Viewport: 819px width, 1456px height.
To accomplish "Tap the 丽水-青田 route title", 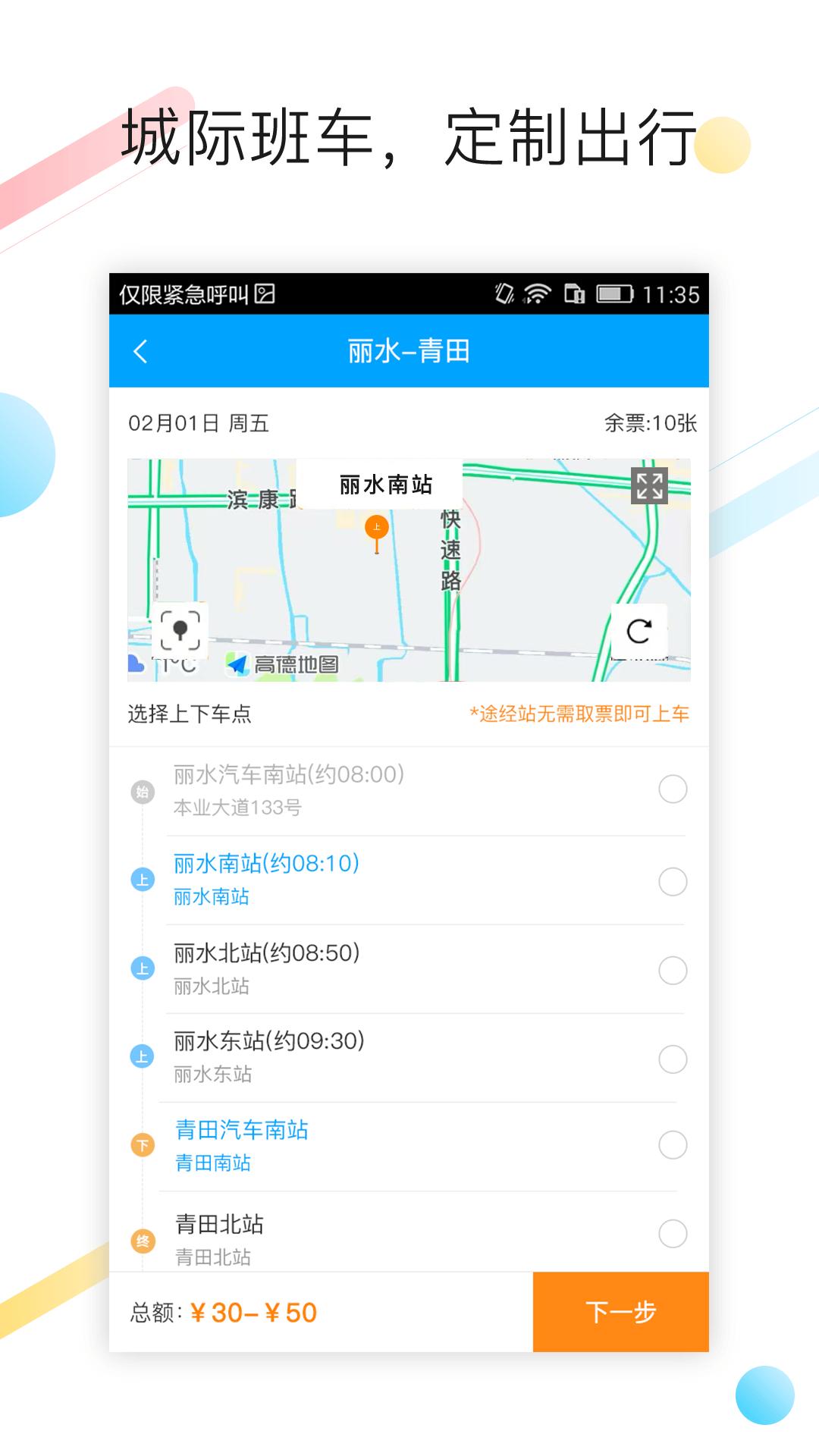I will click(x=409, y=350).
